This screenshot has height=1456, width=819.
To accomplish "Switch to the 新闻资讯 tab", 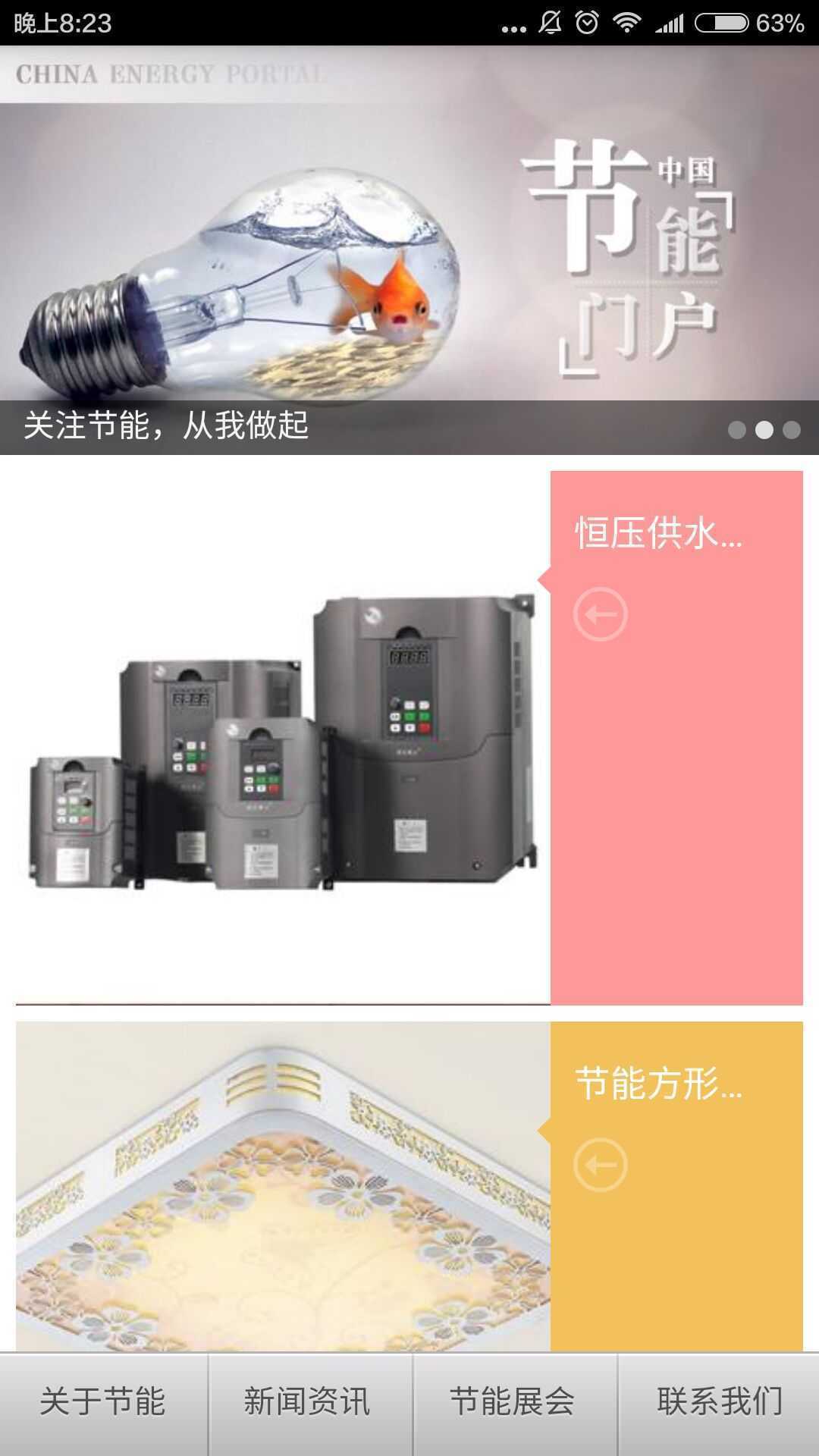I will tap(308, 1403).
